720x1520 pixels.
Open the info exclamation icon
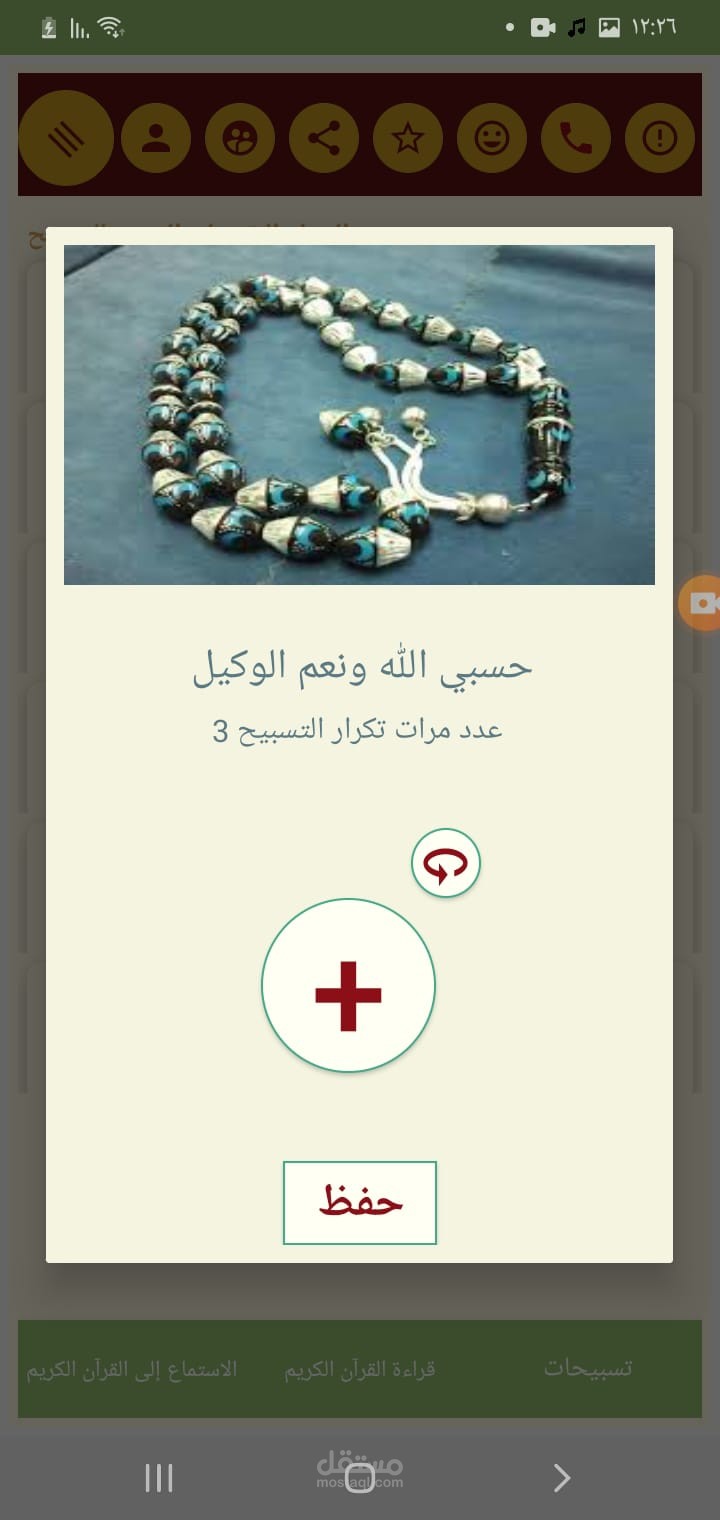click(x=660, y=138)
